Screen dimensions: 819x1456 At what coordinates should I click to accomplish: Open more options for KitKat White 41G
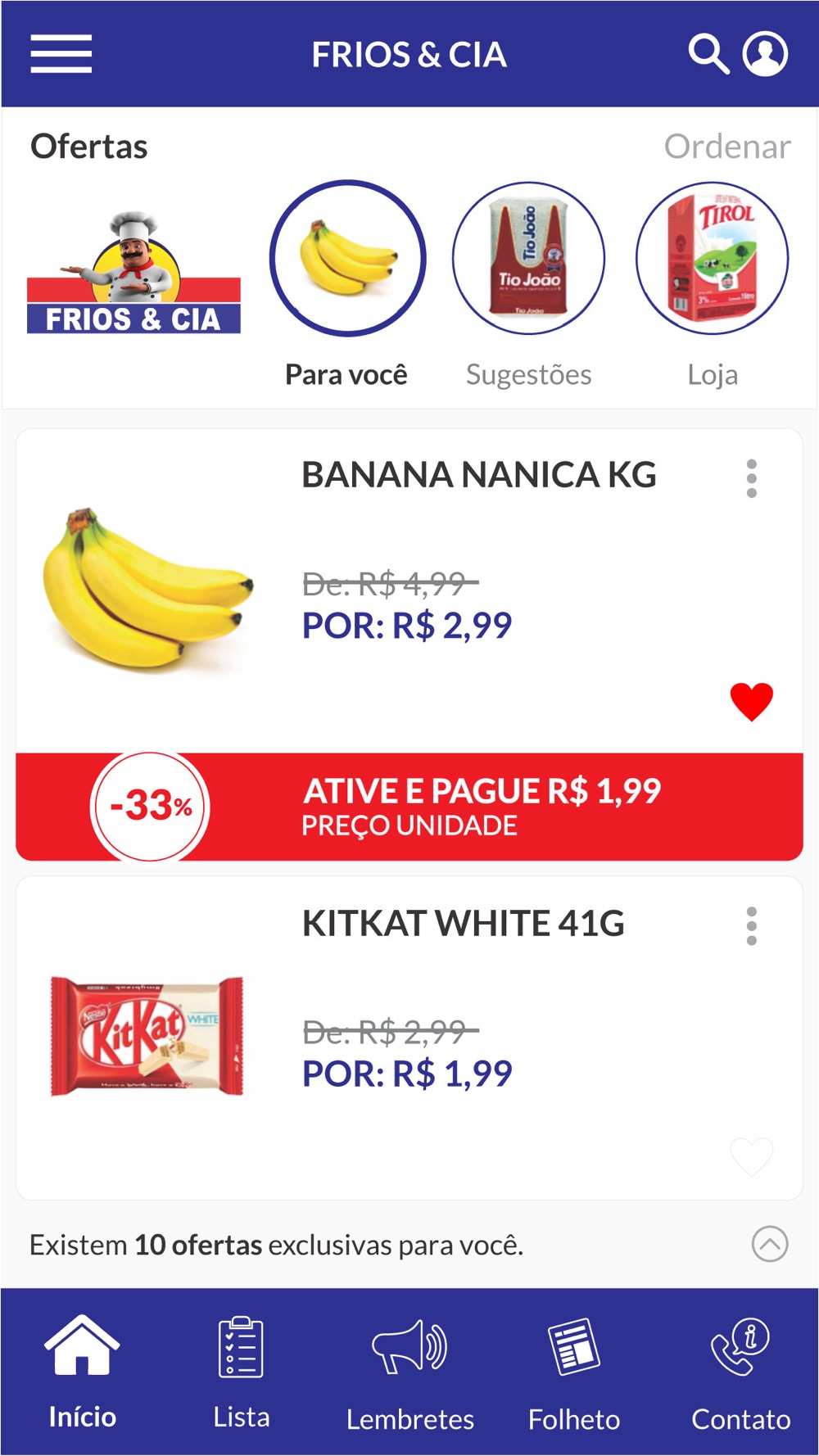click(x=752, y=926)
